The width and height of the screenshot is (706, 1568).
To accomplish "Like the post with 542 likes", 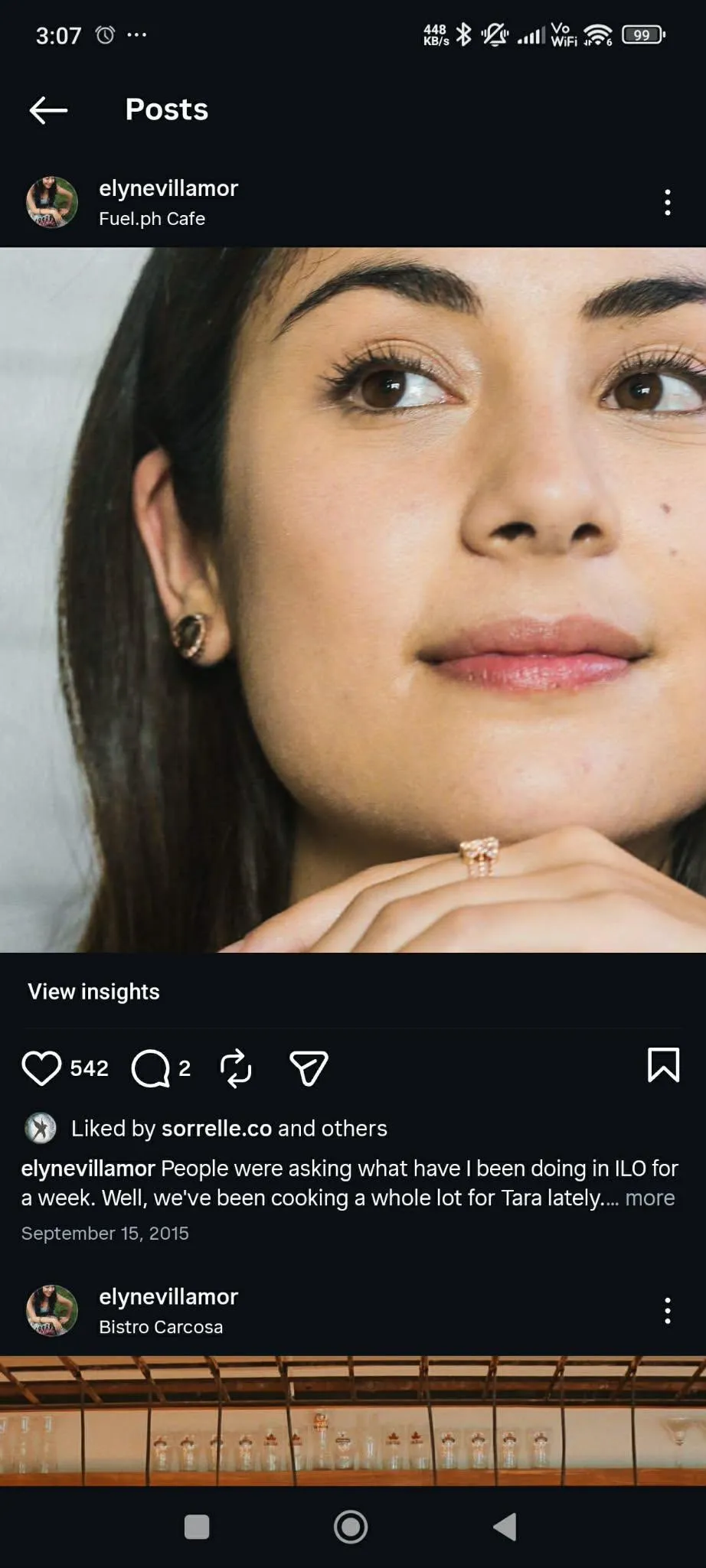I will 41,1068.
